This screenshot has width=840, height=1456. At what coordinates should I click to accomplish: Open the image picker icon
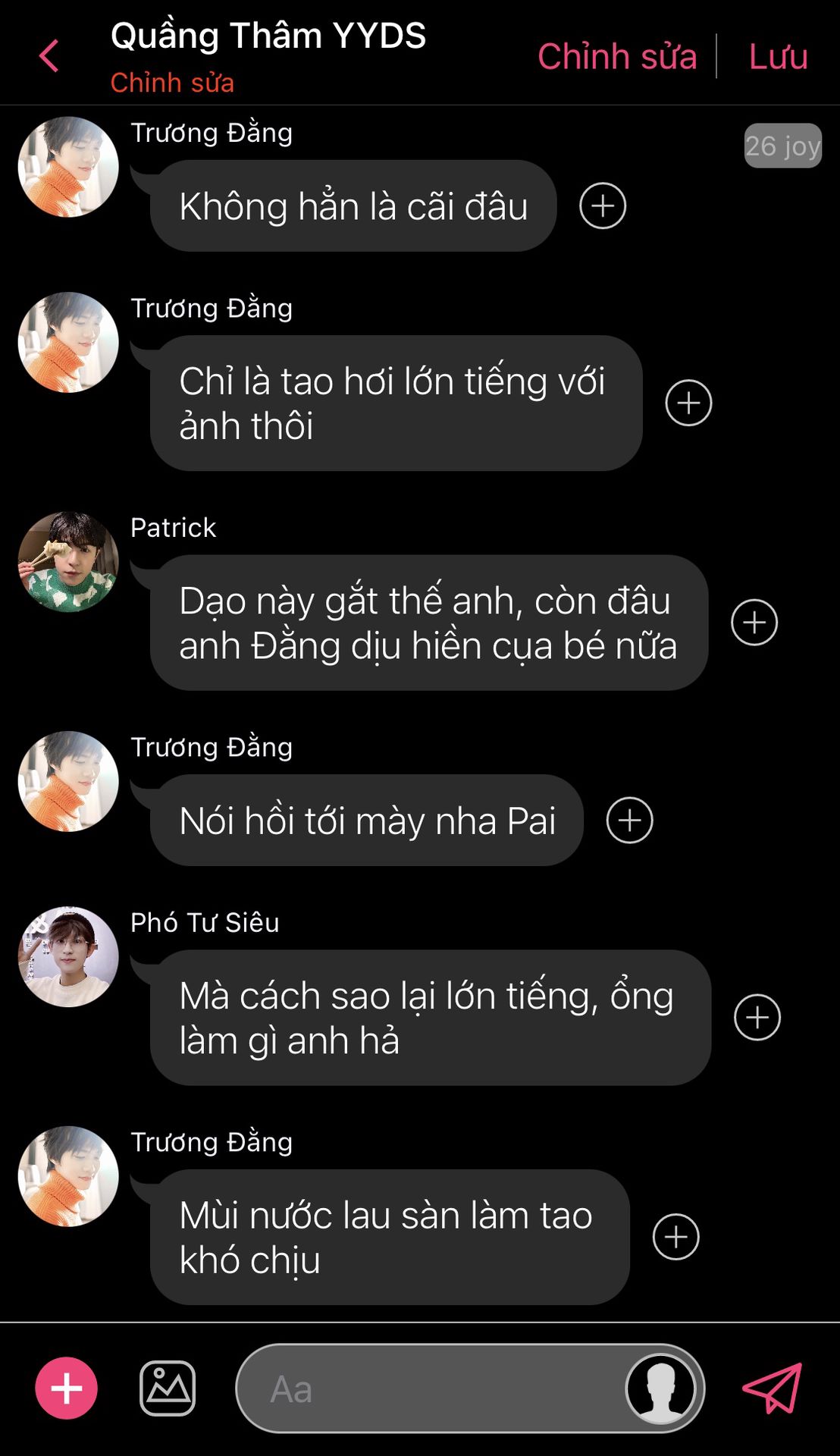[x=168, y=1389]
